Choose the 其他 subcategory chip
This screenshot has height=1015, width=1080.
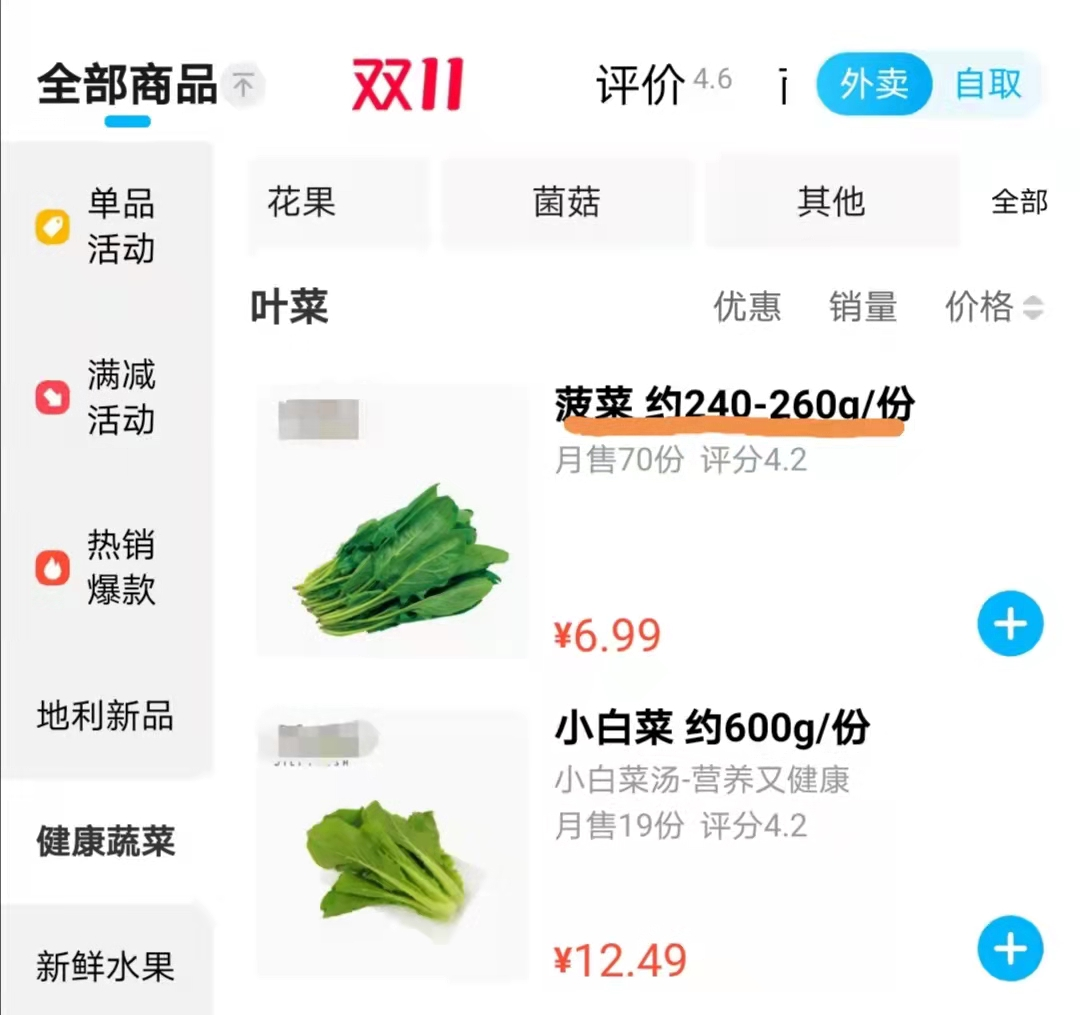[830, 203]
